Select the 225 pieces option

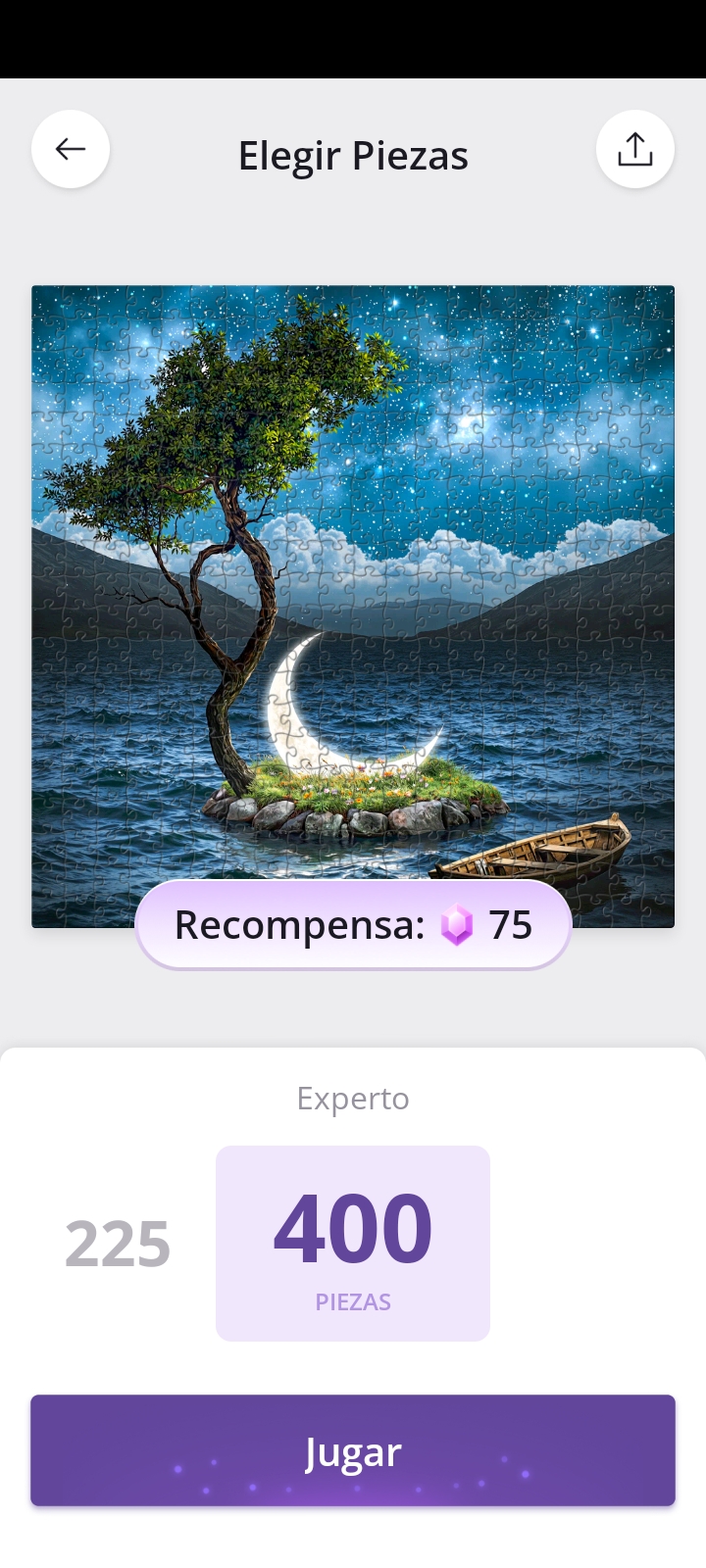118,1244
